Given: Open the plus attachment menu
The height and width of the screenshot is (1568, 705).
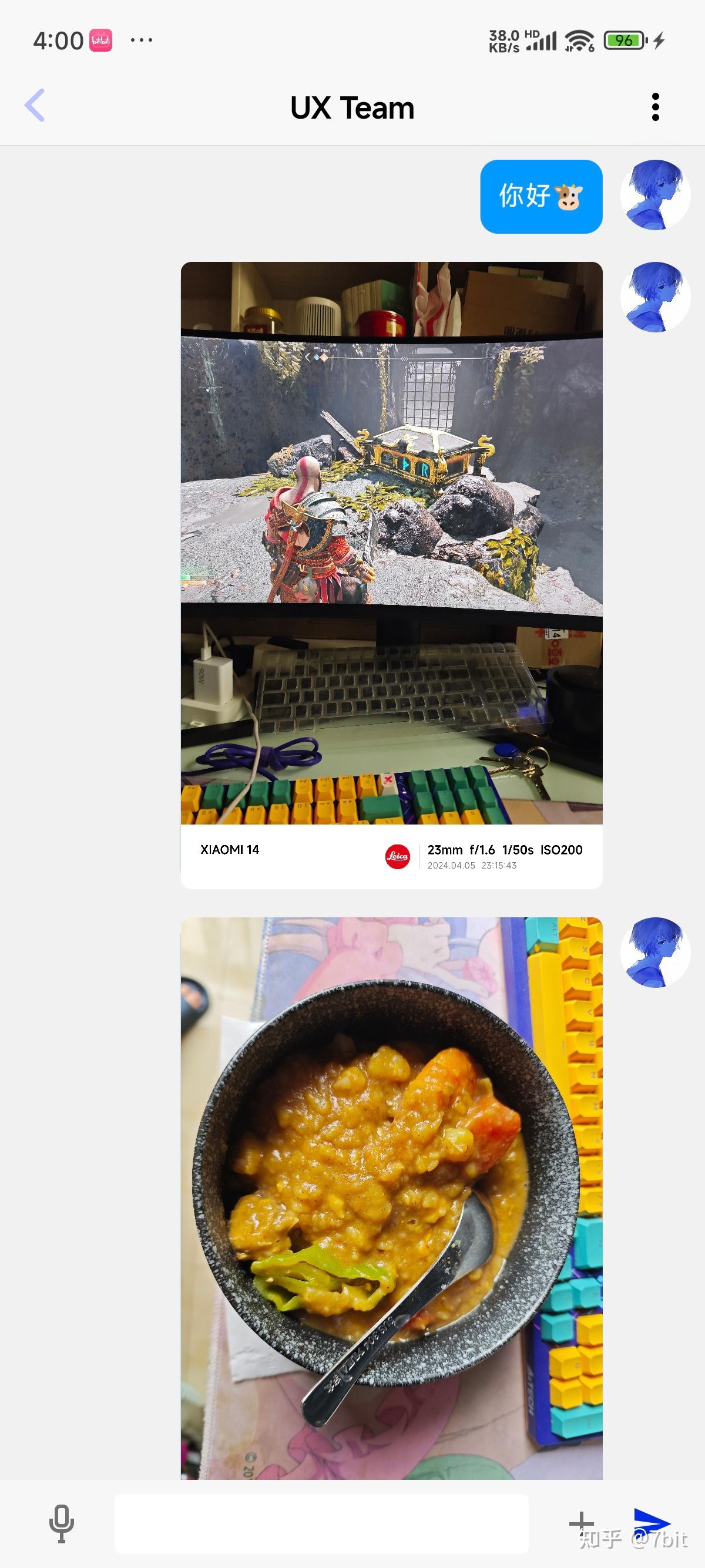Looking at the screenshot, I should (581, 1522).
